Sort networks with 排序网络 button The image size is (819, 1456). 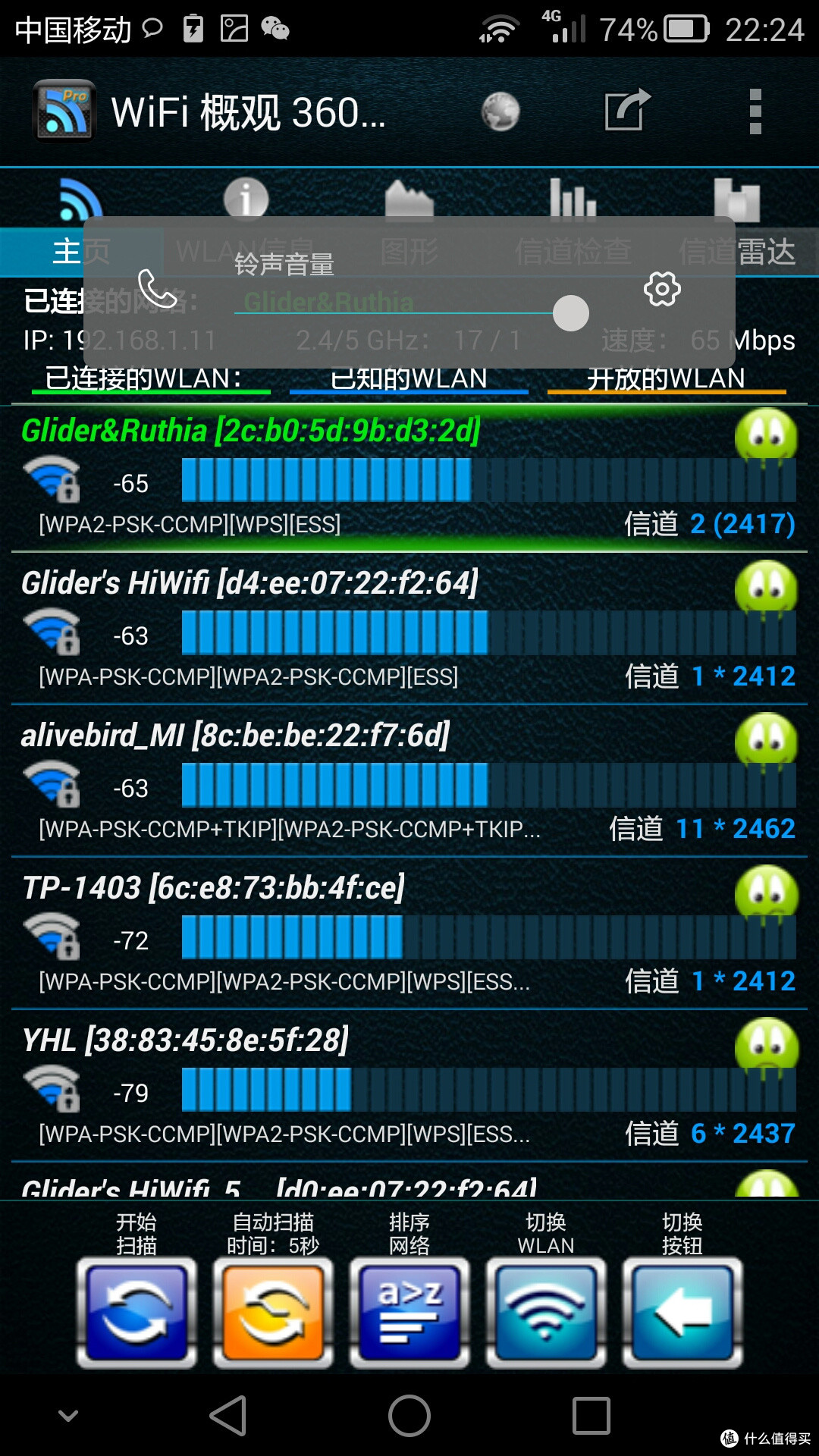409,1312
